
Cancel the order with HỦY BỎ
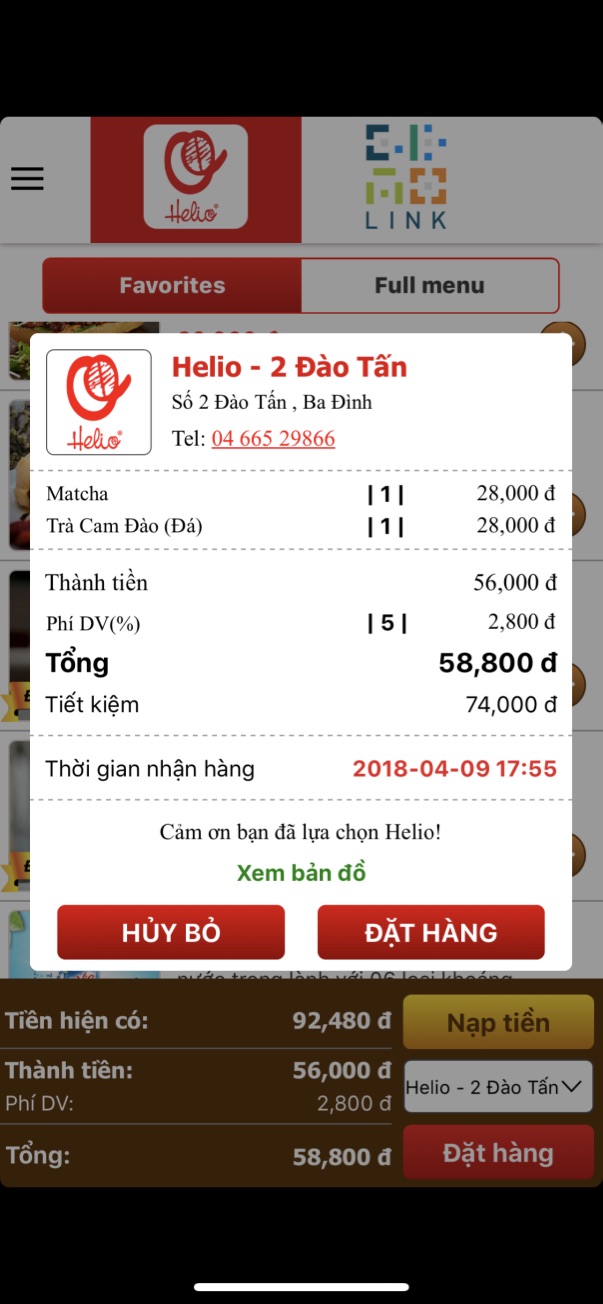(x=171, y=932)
